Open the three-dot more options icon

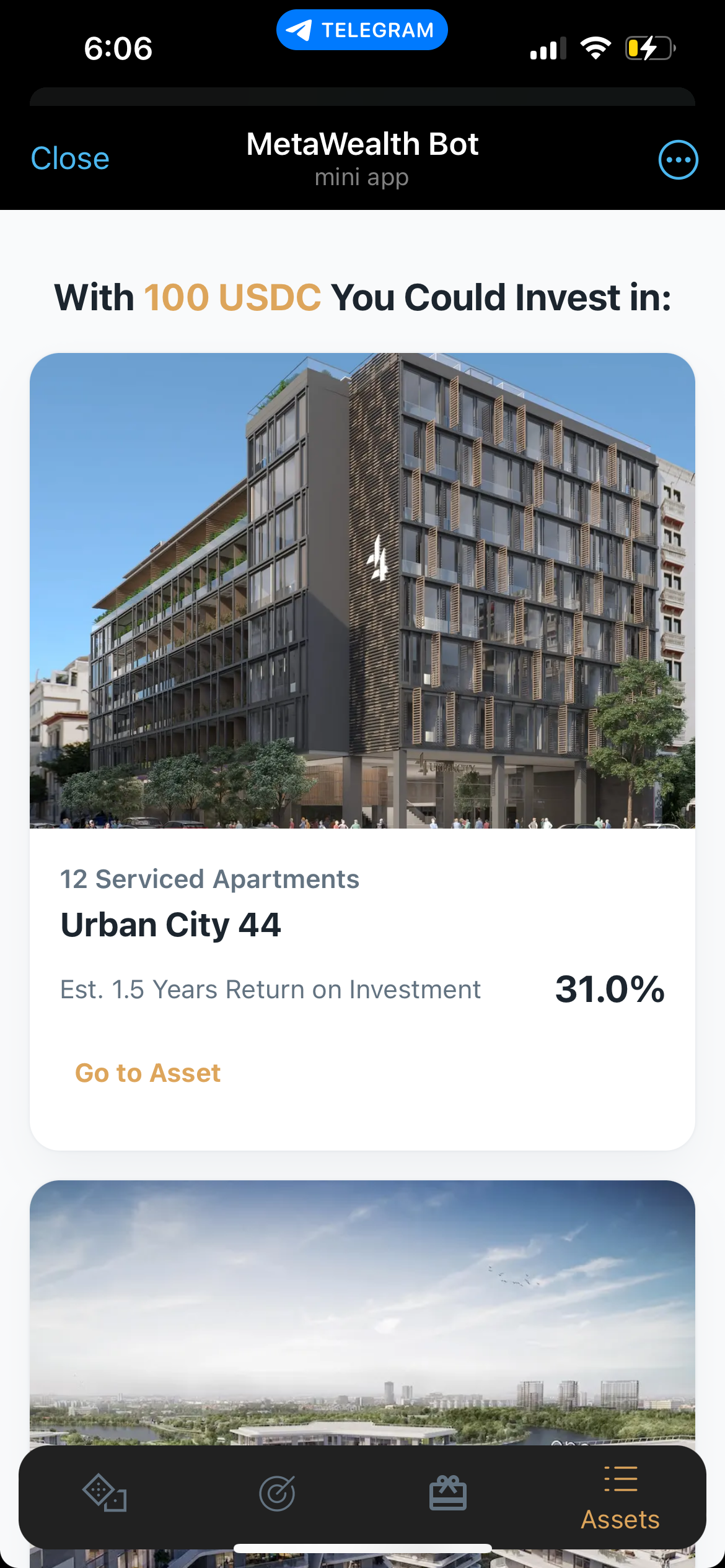tap(677, 159)
